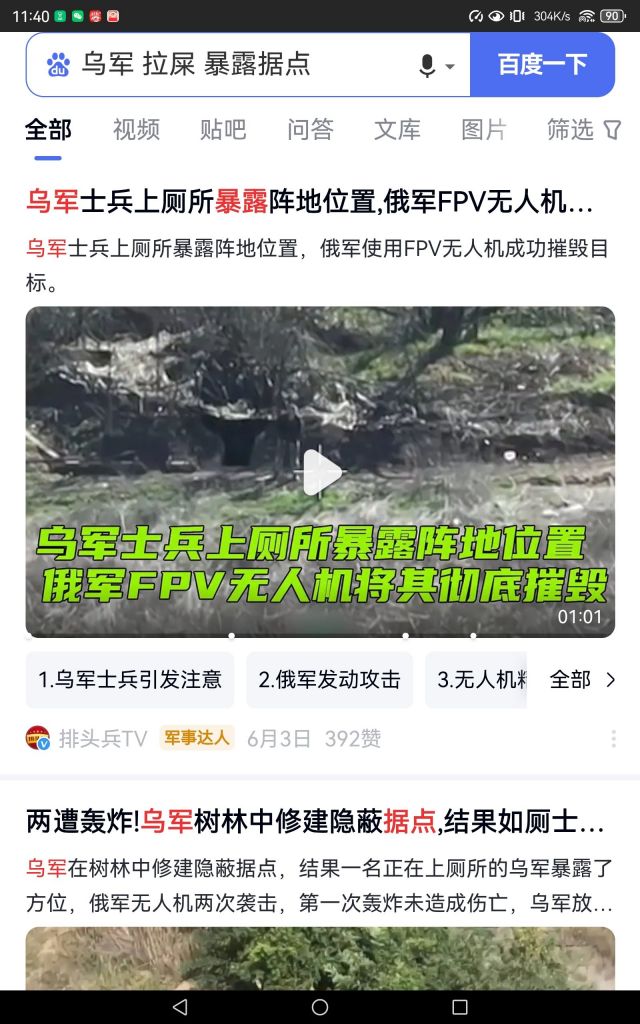Image resolution: width=640 pixels, height=1024 pixels.
Task: Go back using the system back button
Action: [x=180, y=1006]
